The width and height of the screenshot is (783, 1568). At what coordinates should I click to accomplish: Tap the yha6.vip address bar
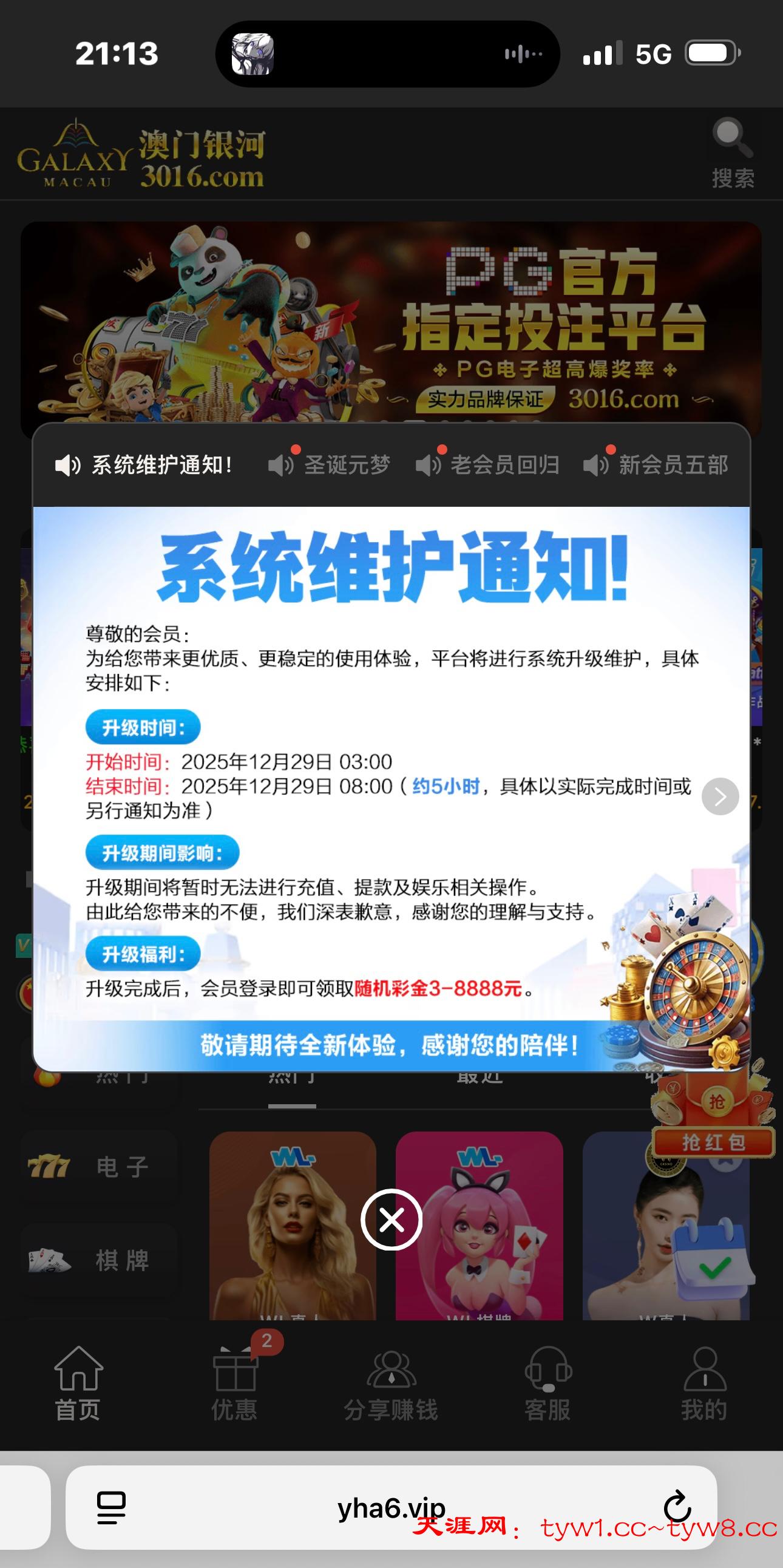point(391,1507)
